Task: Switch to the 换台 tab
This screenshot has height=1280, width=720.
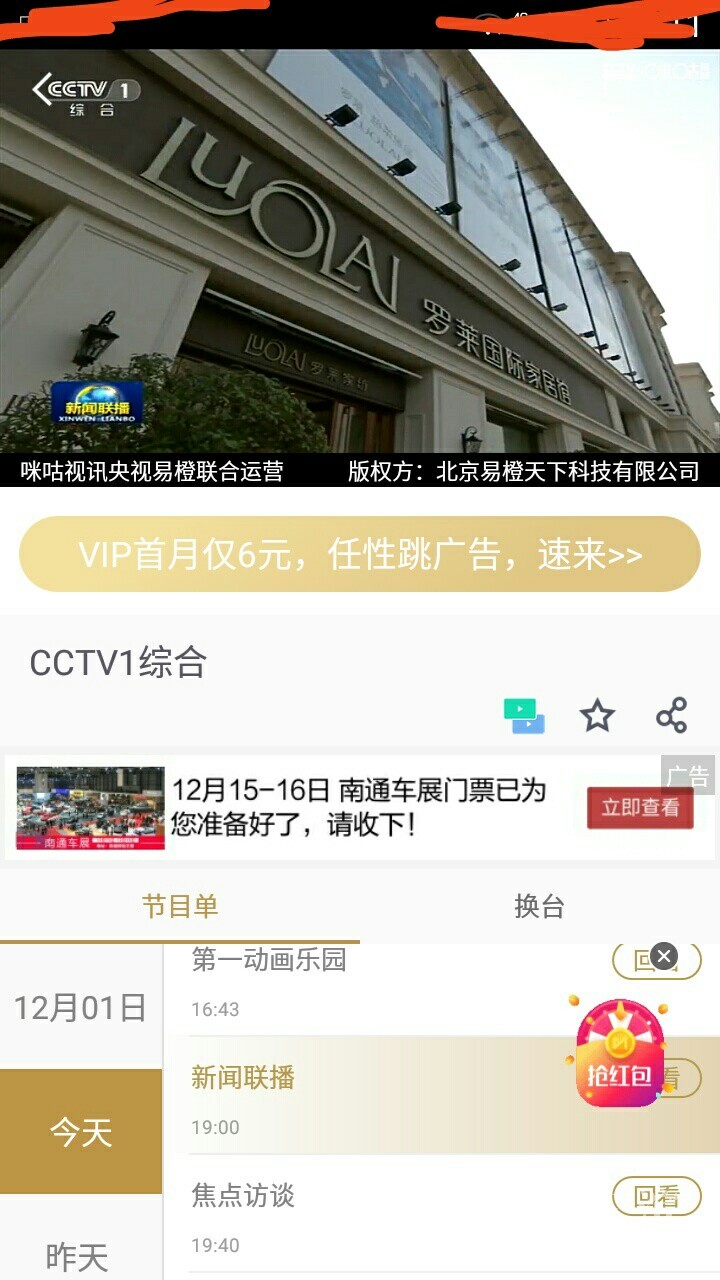Action: pyautogui.click(x=540, y=907)
